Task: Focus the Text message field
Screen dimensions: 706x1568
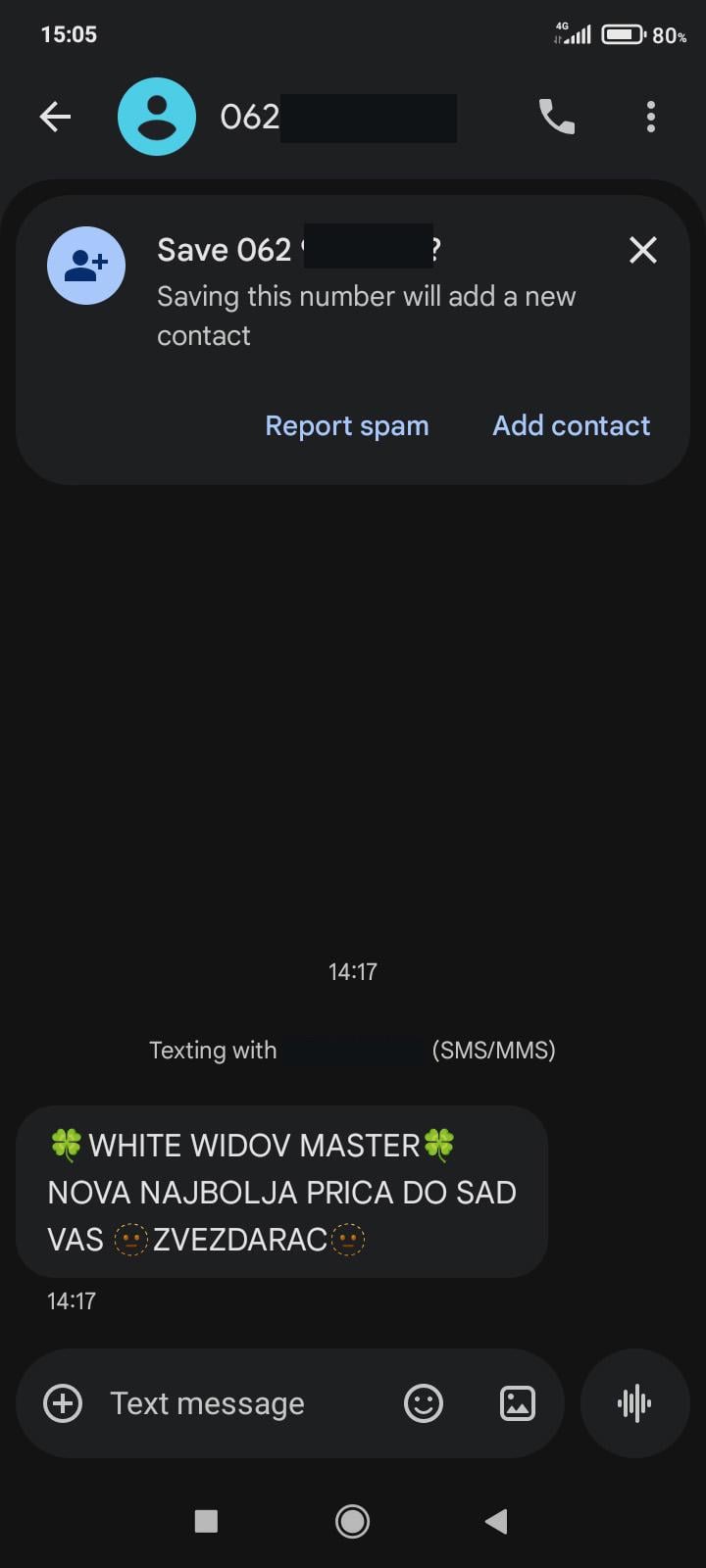Action: [235, 1403]
